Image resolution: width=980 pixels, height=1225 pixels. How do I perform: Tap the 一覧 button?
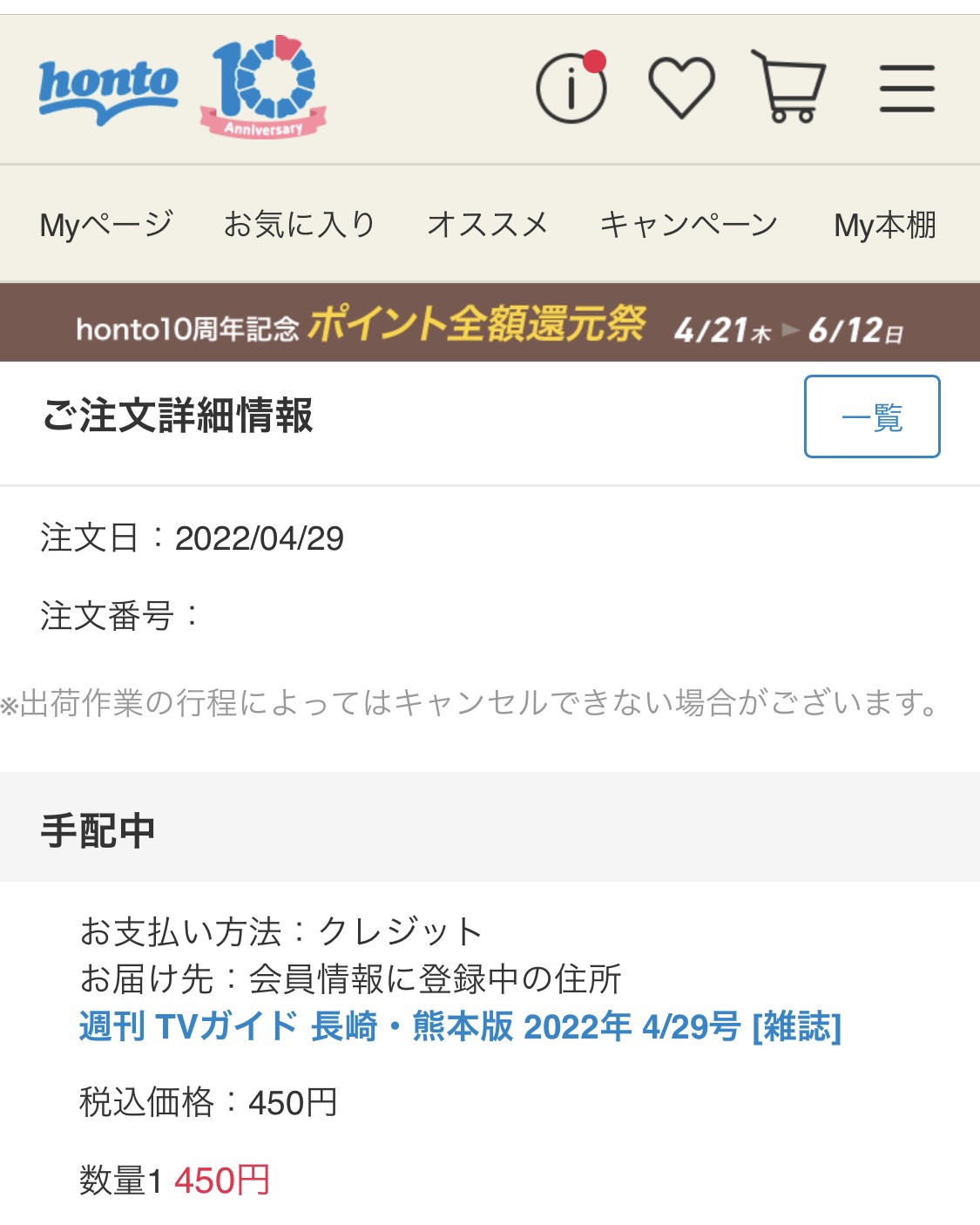871,416
